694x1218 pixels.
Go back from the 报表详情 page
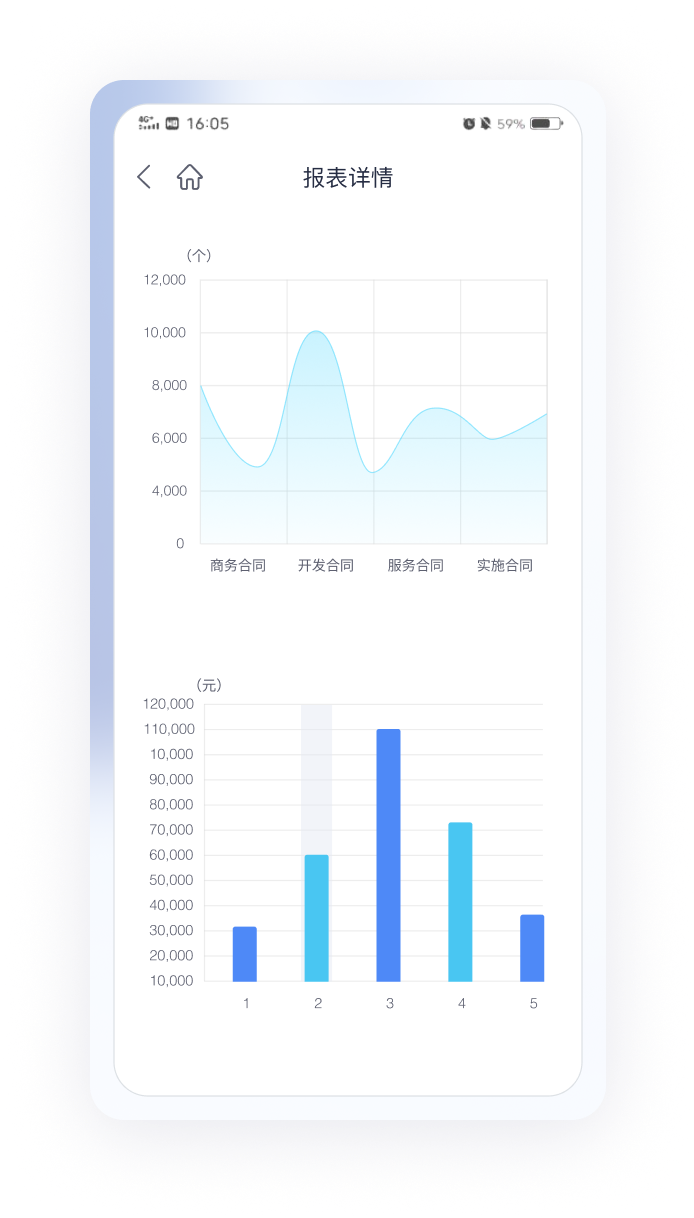[144, 178]
